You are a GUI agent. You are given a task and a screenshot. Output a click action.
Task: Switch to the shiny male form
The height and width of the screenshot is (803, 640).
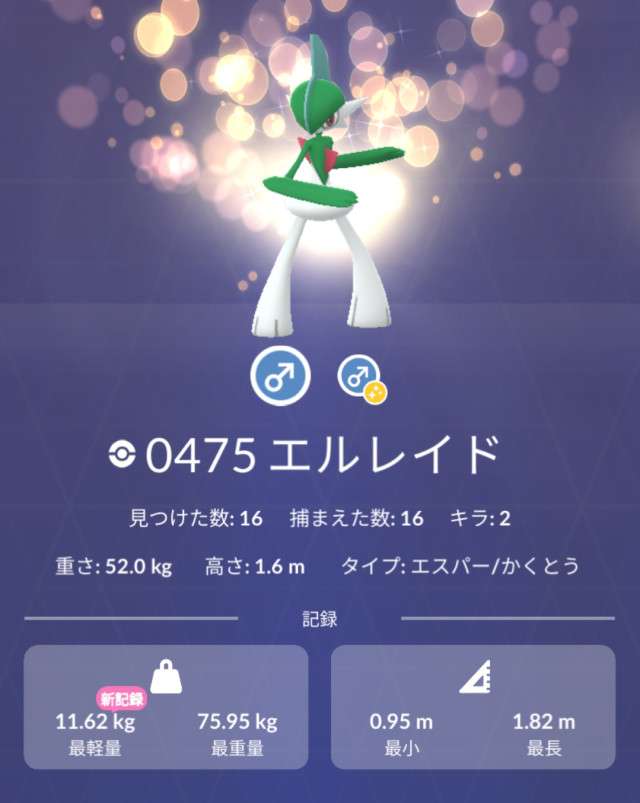358,377
